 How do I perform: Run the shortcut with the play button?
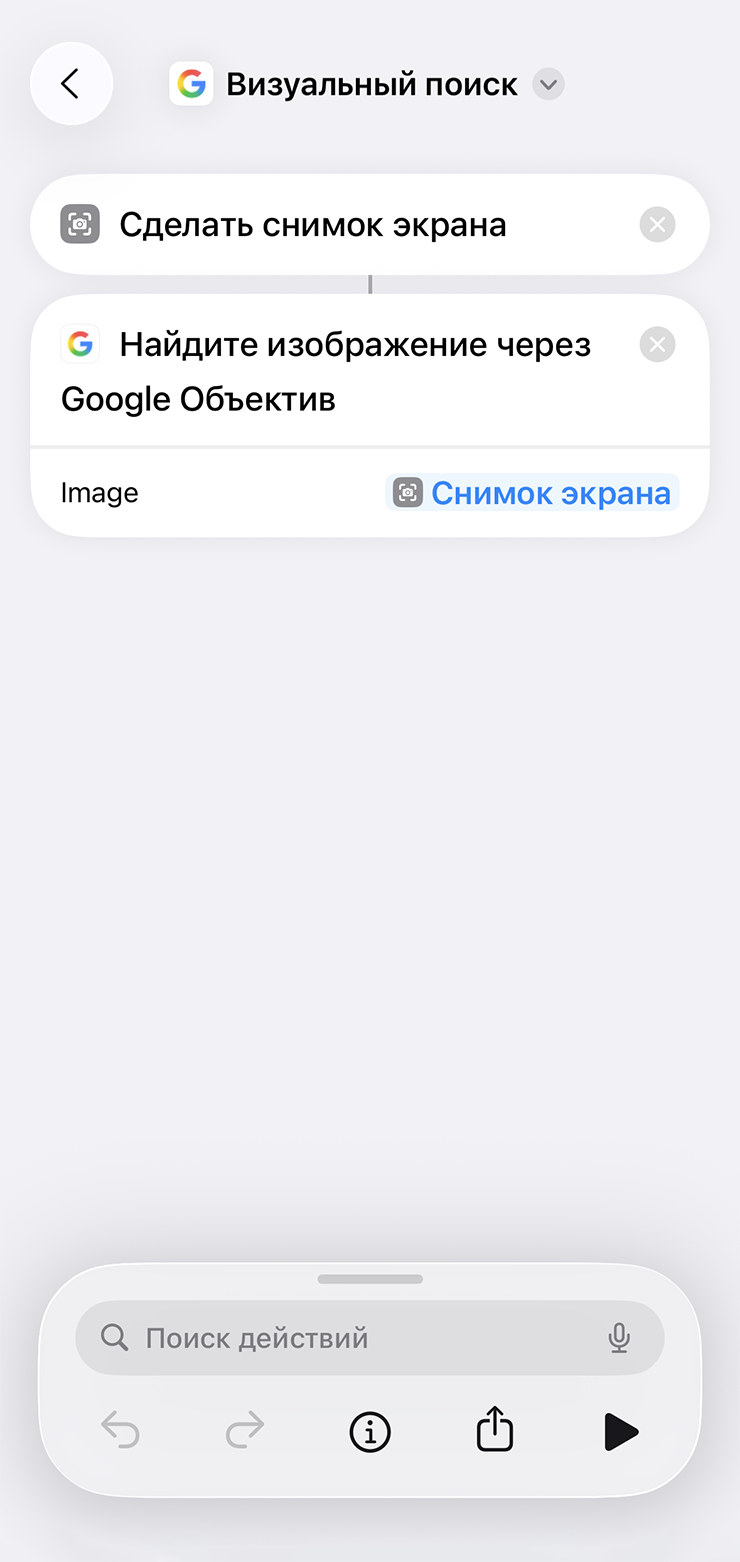(x=620, y=1432)
